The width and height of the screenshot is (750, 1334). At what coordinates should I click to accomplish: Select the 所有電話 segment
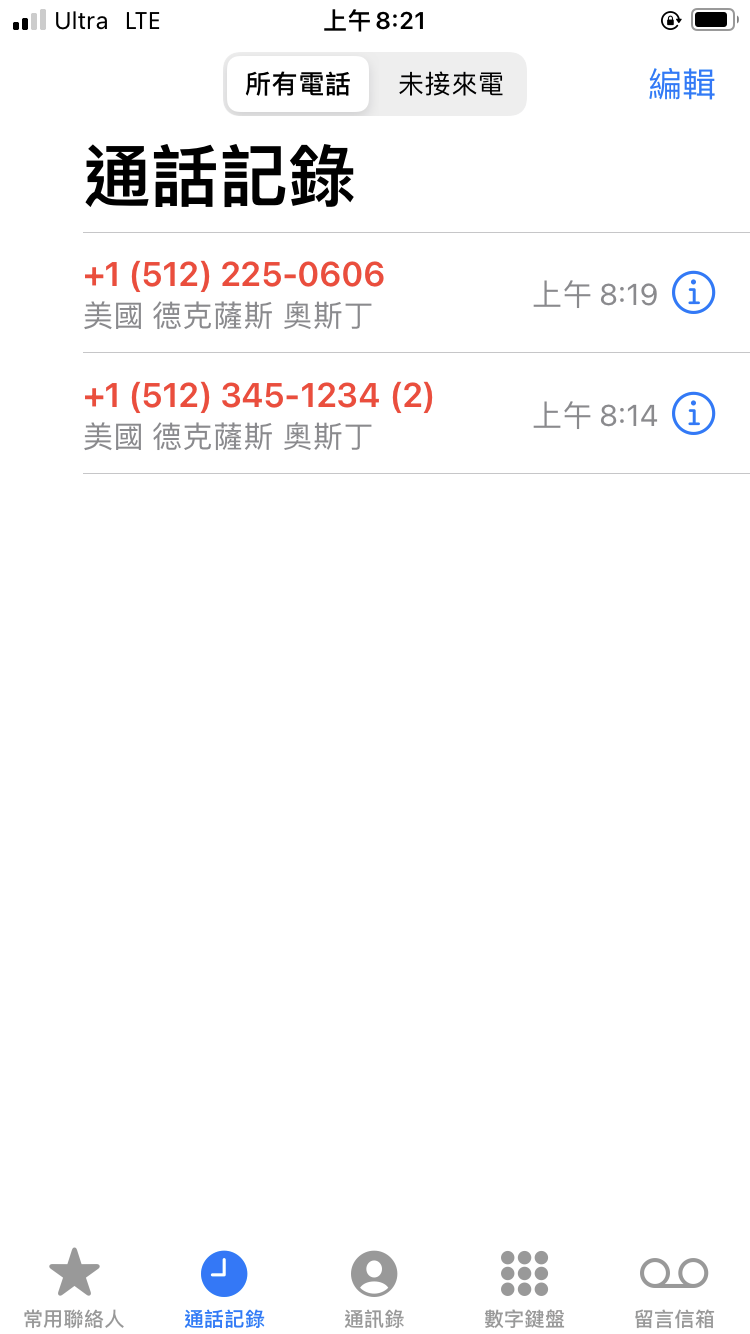(298, 84)
